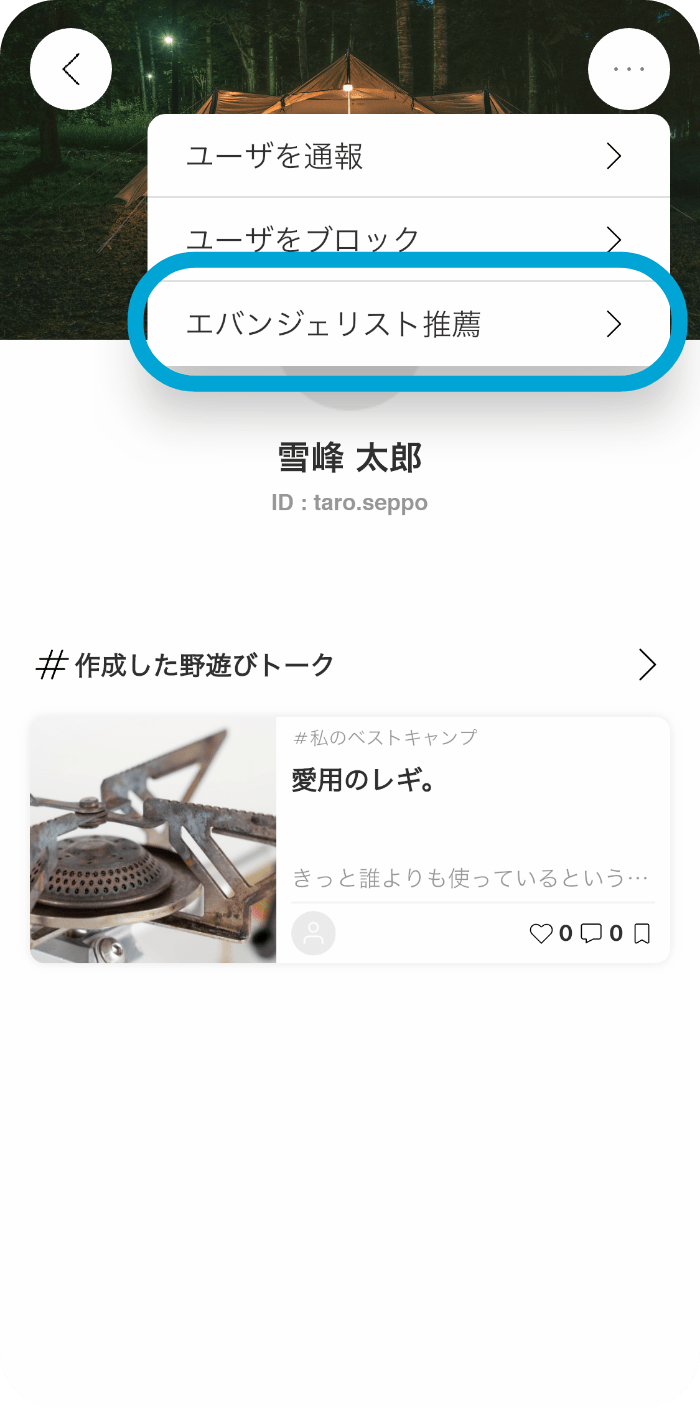
Task: Tap the author avatar on the 愛用のレギ。 card
Action: point(313,934)
